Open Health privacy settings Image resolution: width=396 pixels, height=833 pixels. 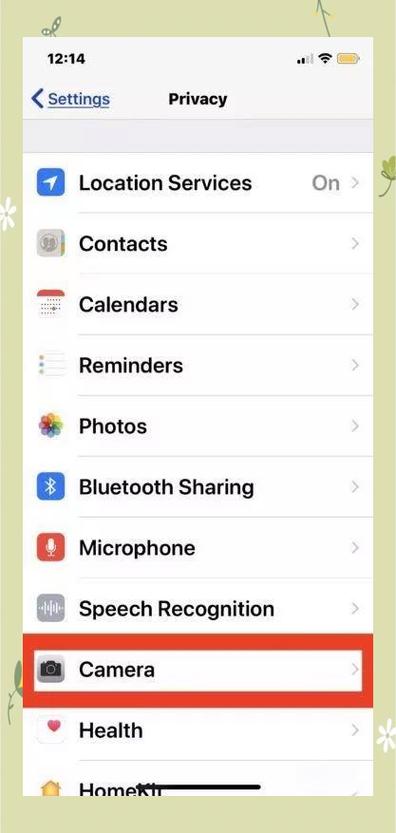pyautogui.click(x=198, y=731)
